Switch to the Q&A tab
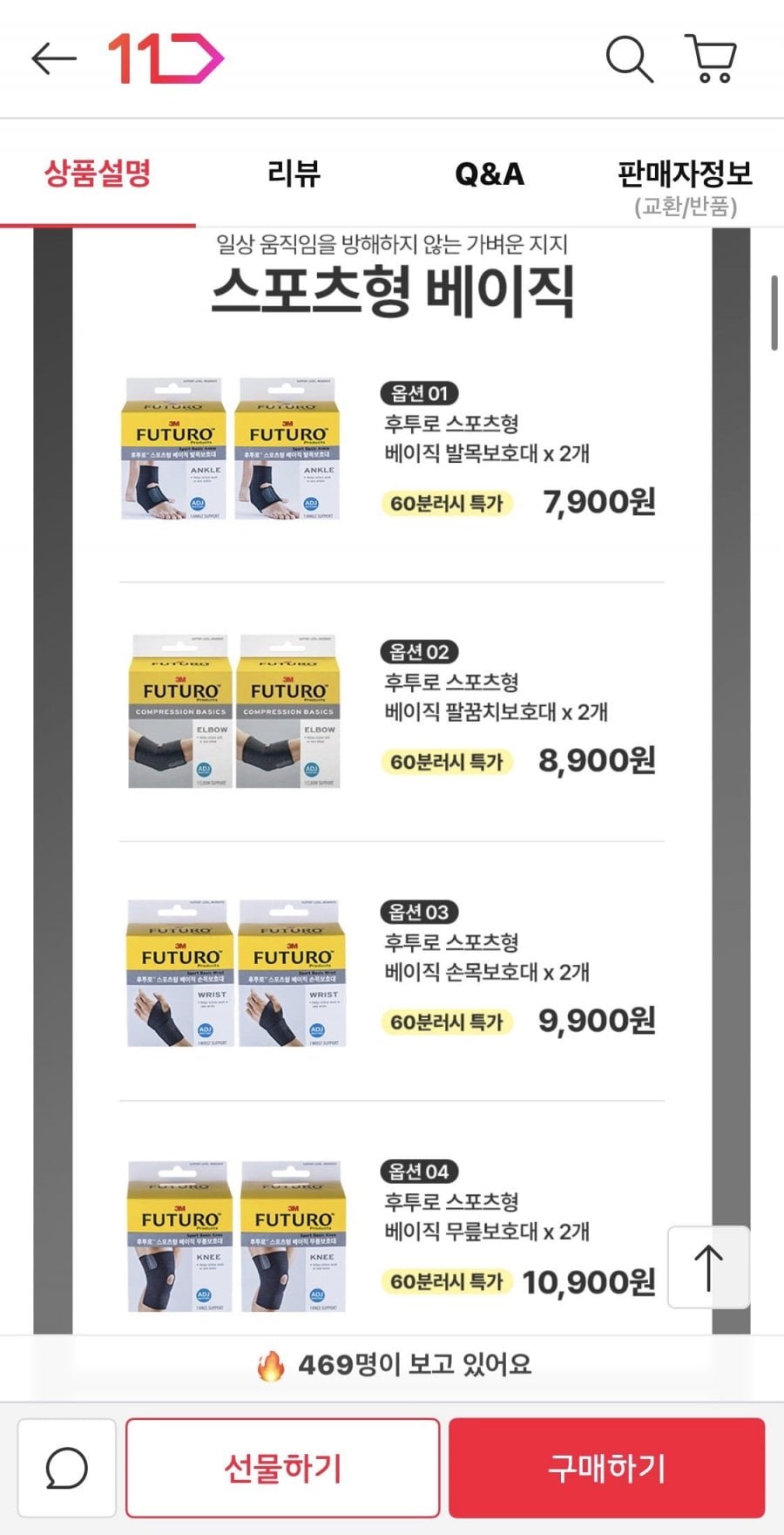This screenshot has height=1535, width=784. [490, 173]
